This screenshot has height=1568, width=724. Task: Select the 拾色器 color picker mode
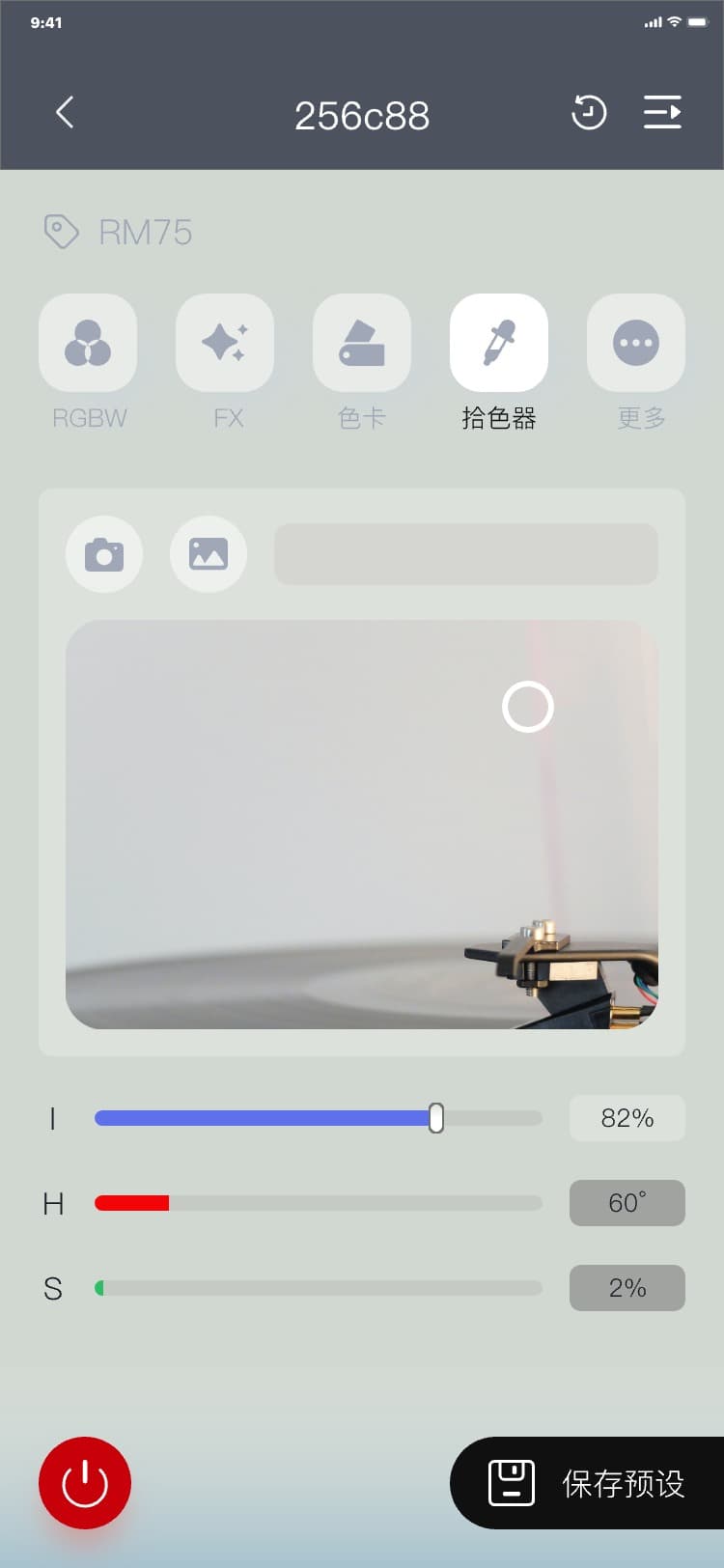[499, 343]
